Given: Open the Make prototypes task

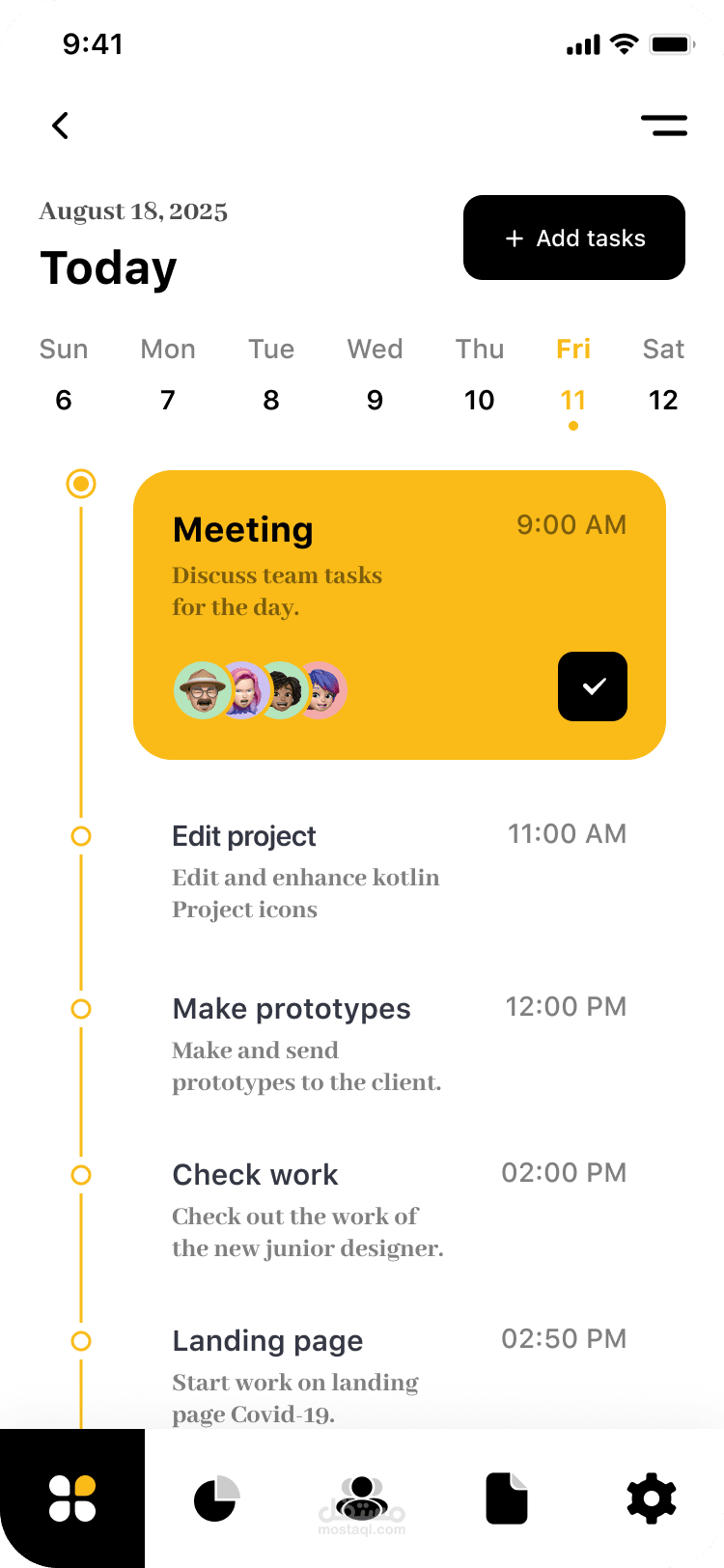Looking at the screenshot, I should [400, 1044].
